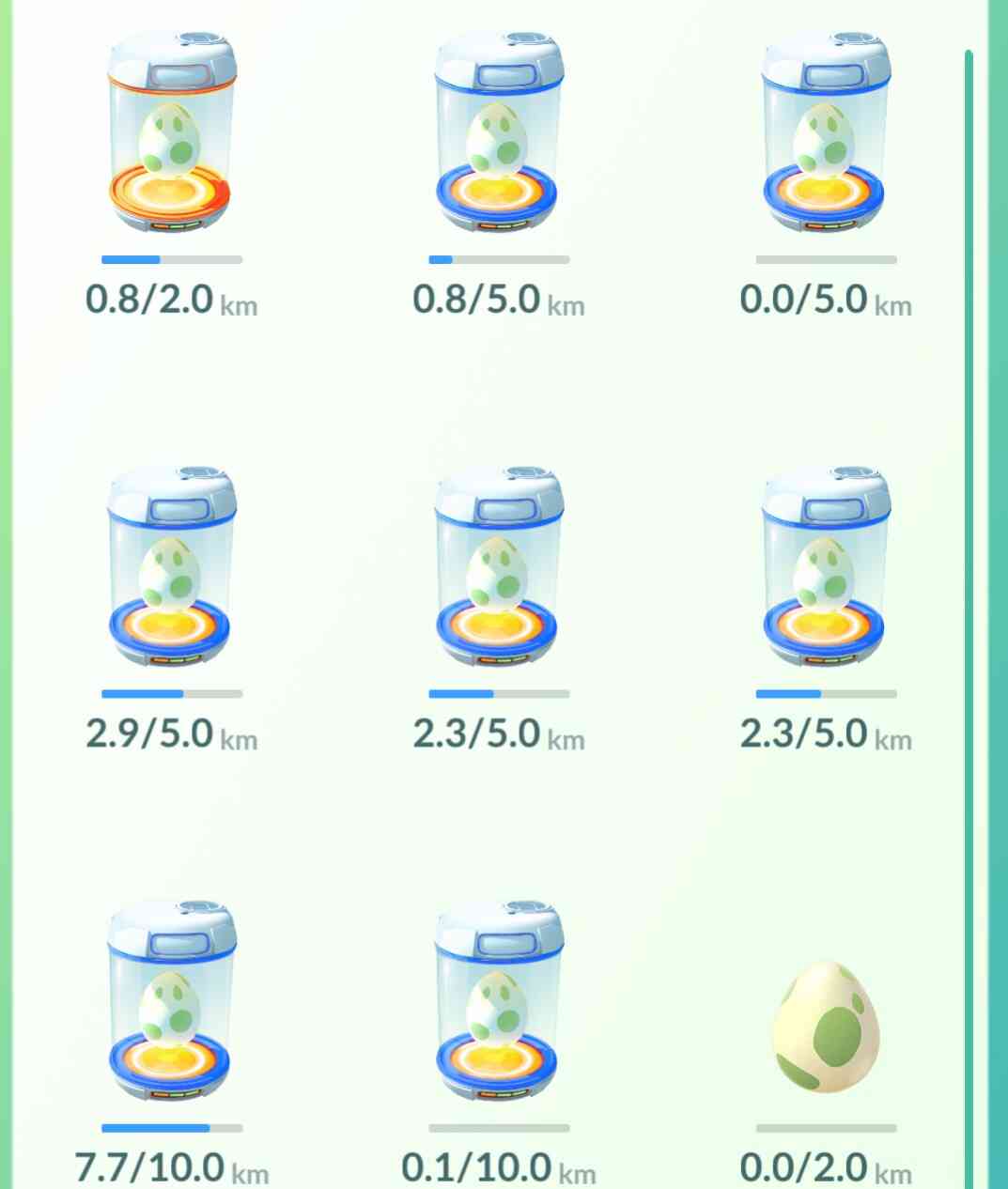
Task: Tap the unincubated green-spotted egg
Action: 825,1028
